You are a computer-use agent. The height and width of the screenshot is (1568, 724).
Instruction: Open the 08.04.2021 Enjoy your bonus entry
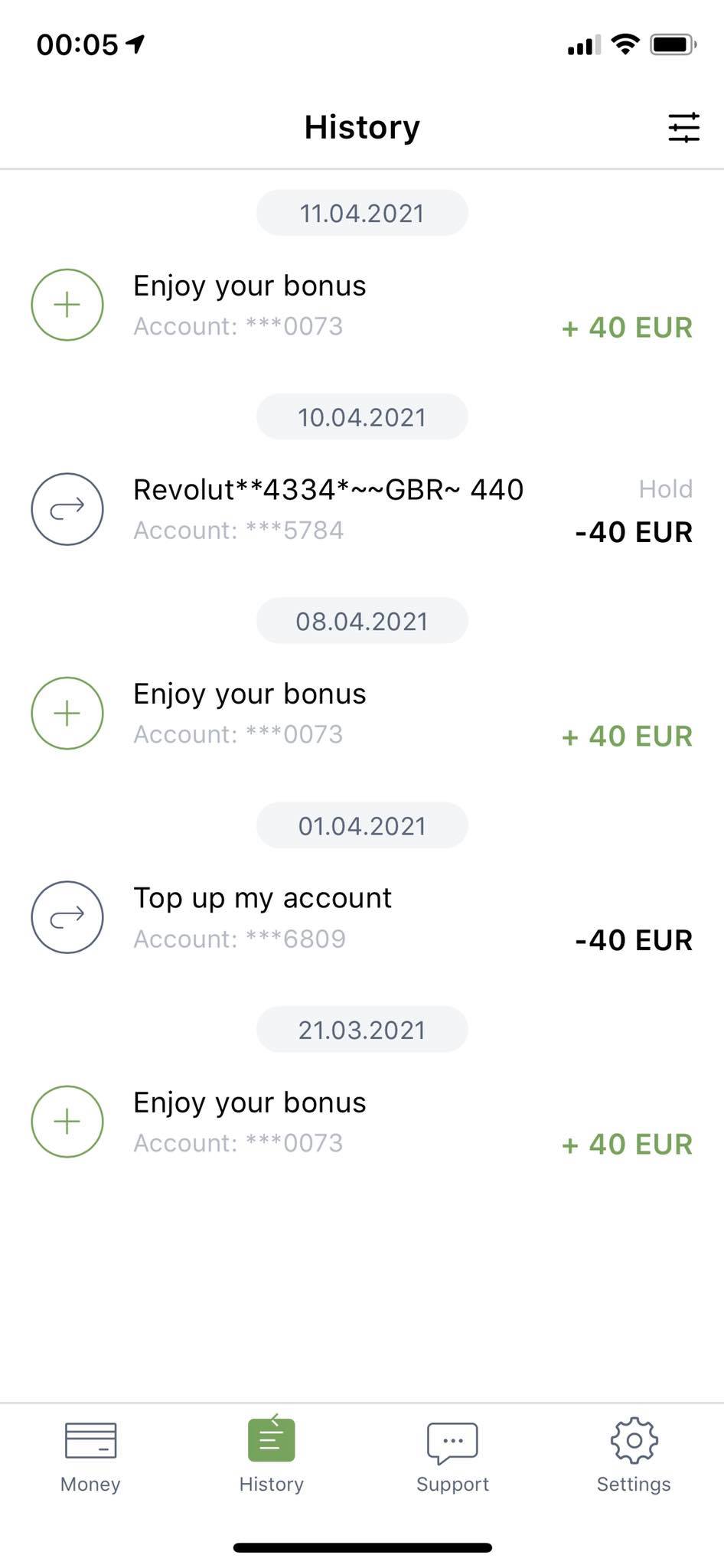362,713
